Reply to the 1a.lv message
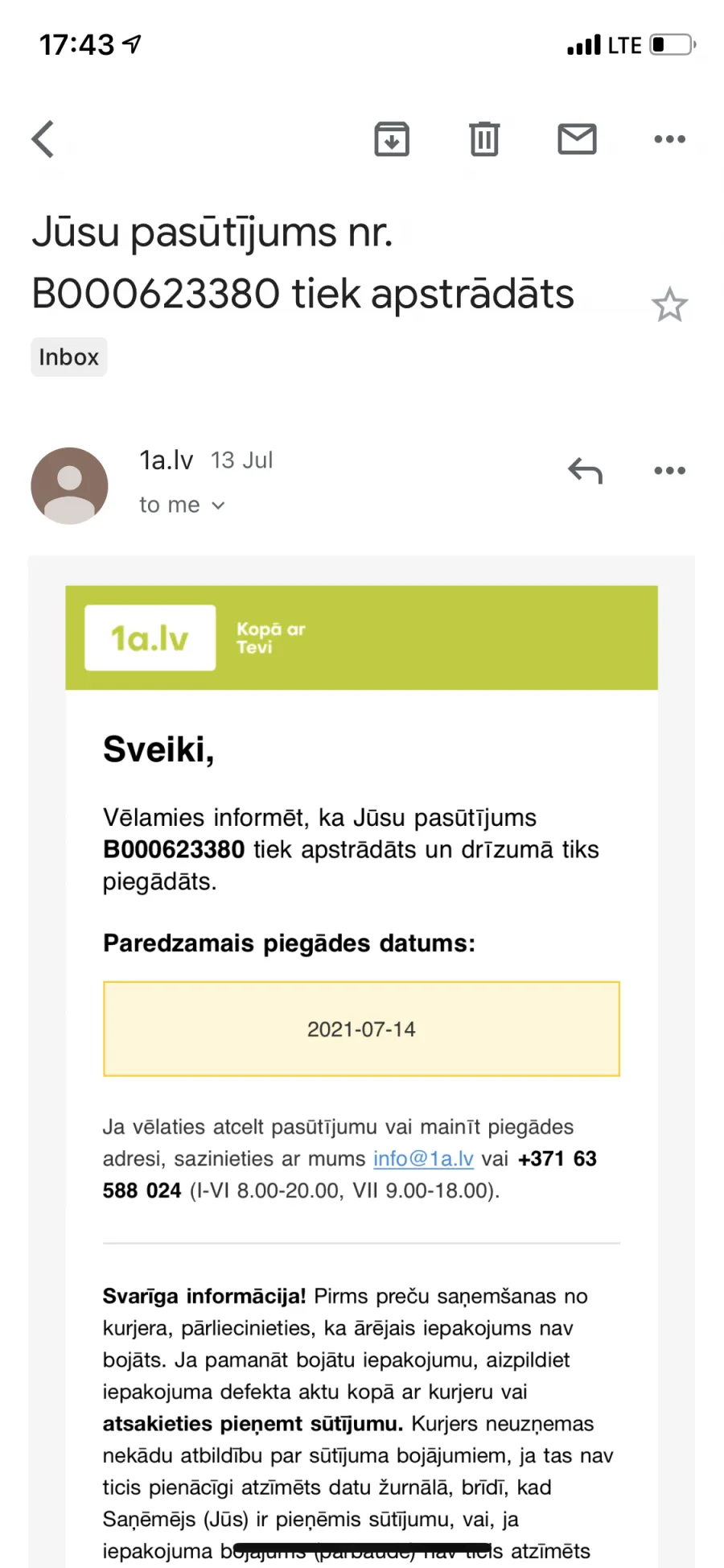 tap(585, 471)
